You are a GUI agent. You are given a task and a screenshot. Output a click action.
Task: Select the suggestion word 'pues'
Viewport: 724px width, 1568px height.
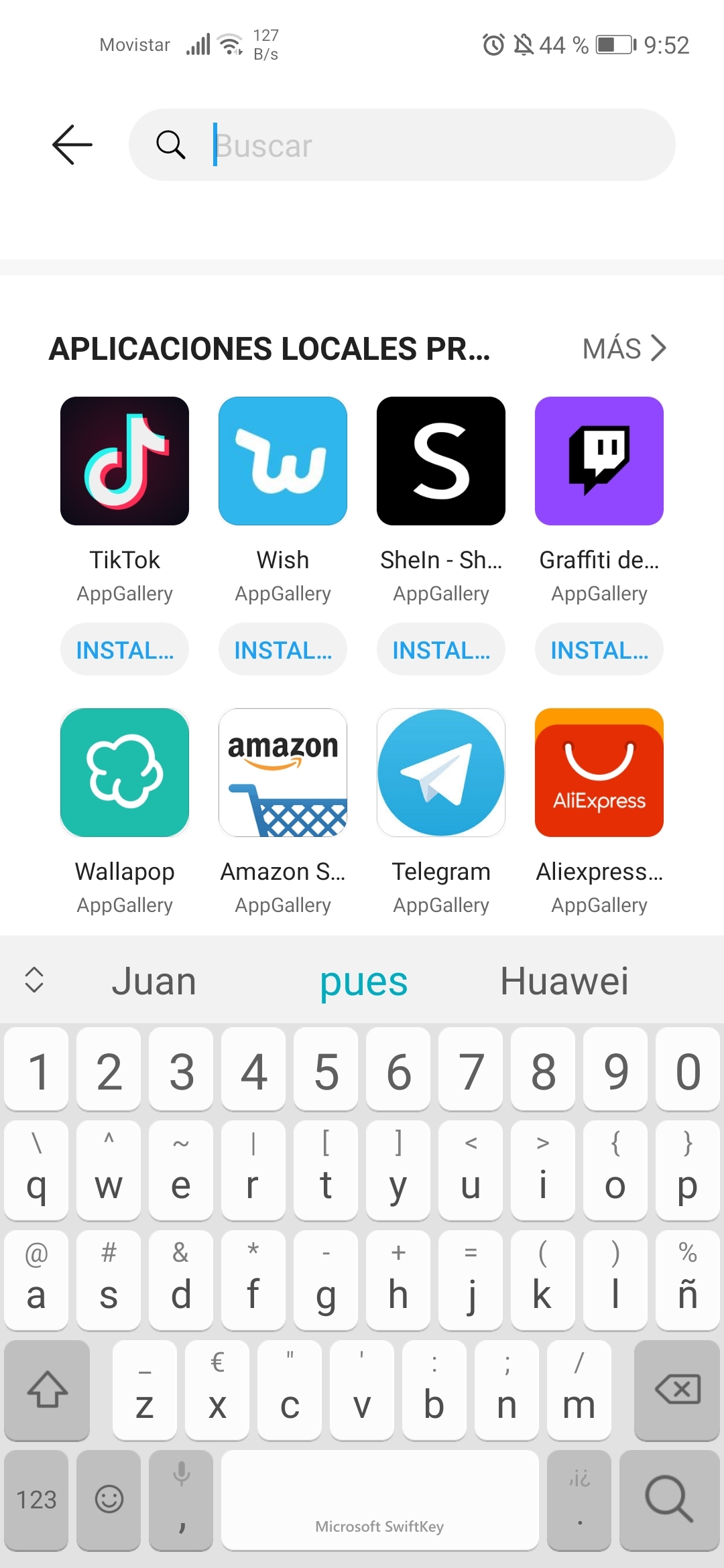(363, 980)
